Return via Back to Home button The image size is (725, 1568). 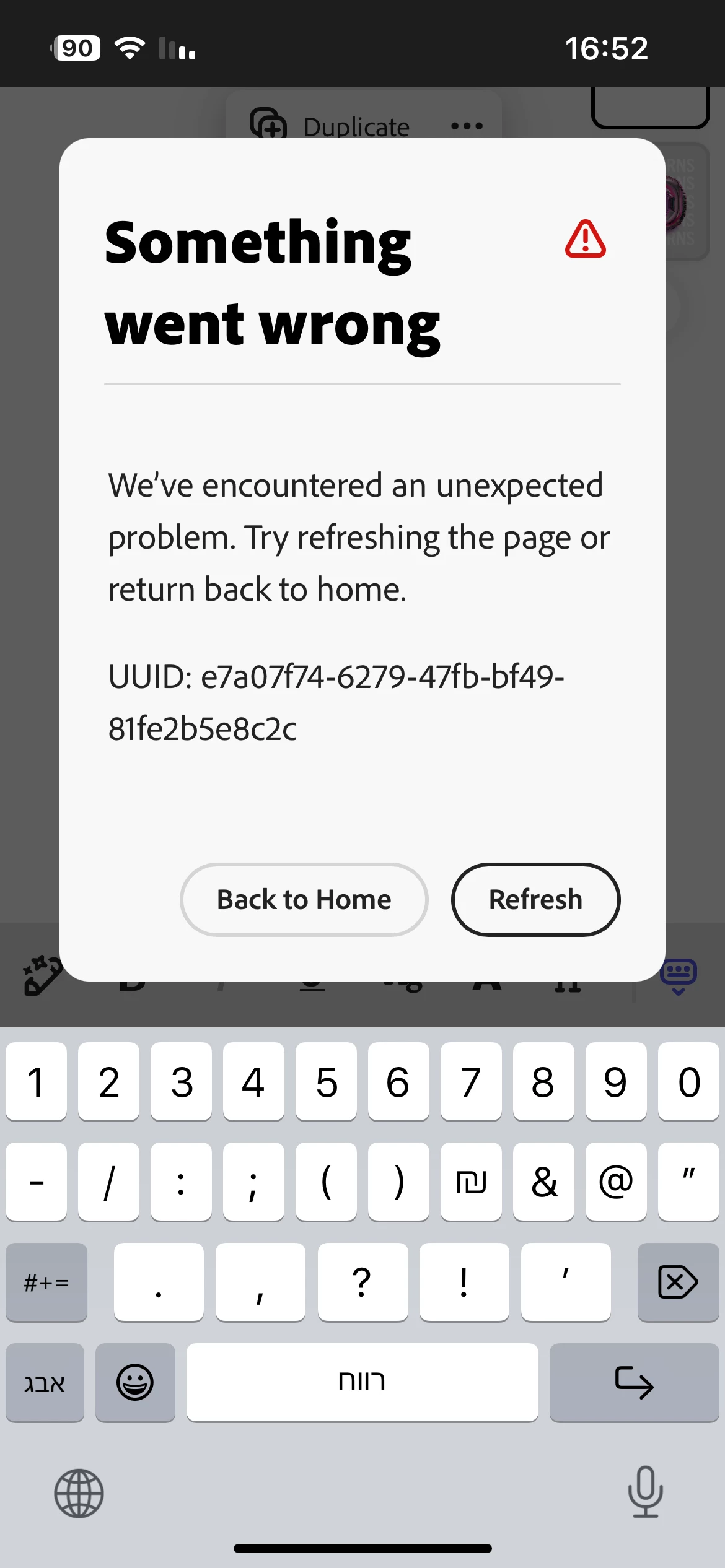[304, 899]
